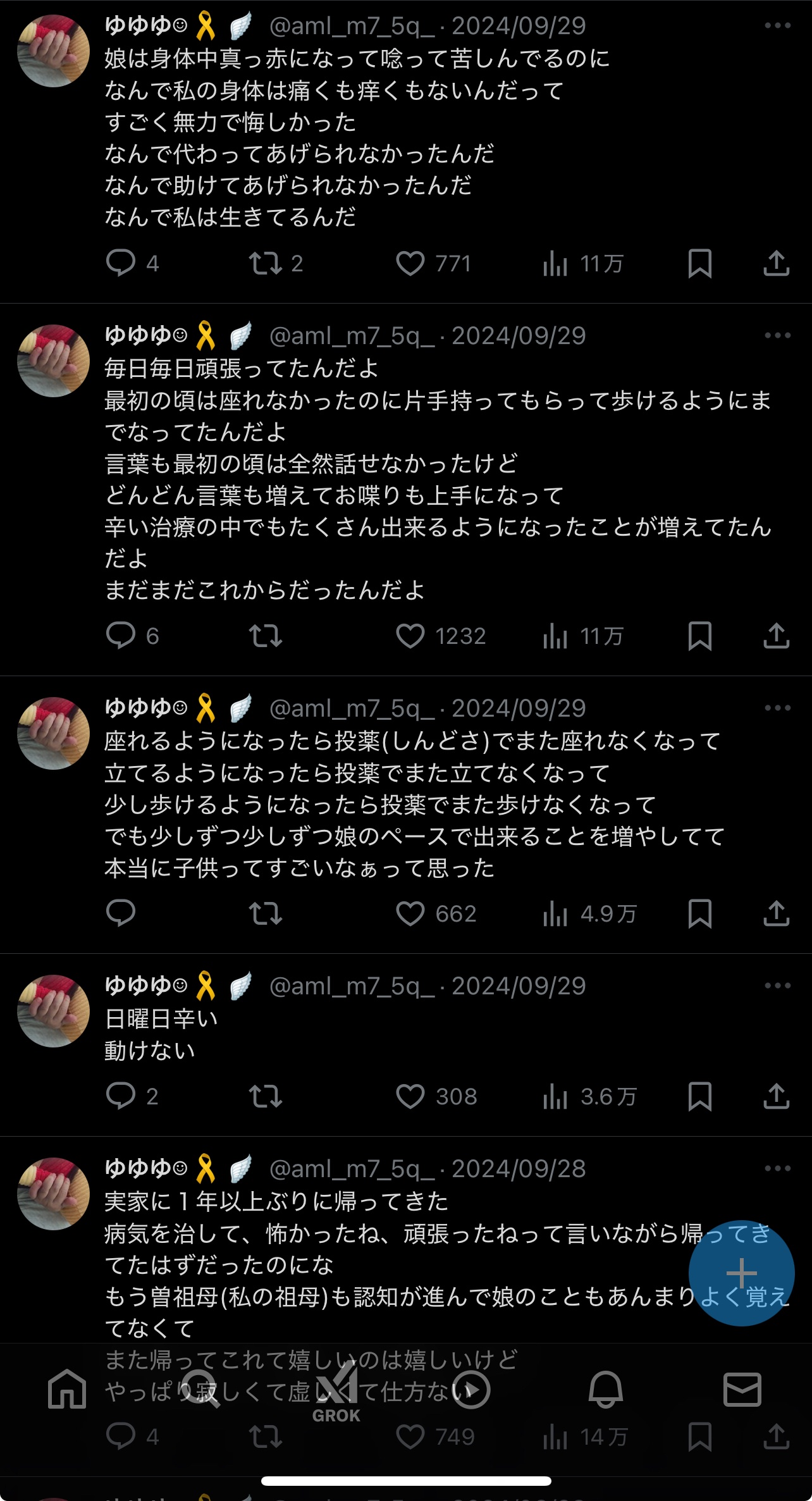
Task: Bookmark the tweet with 1232 likes
Action: click(x=700, y=637)
